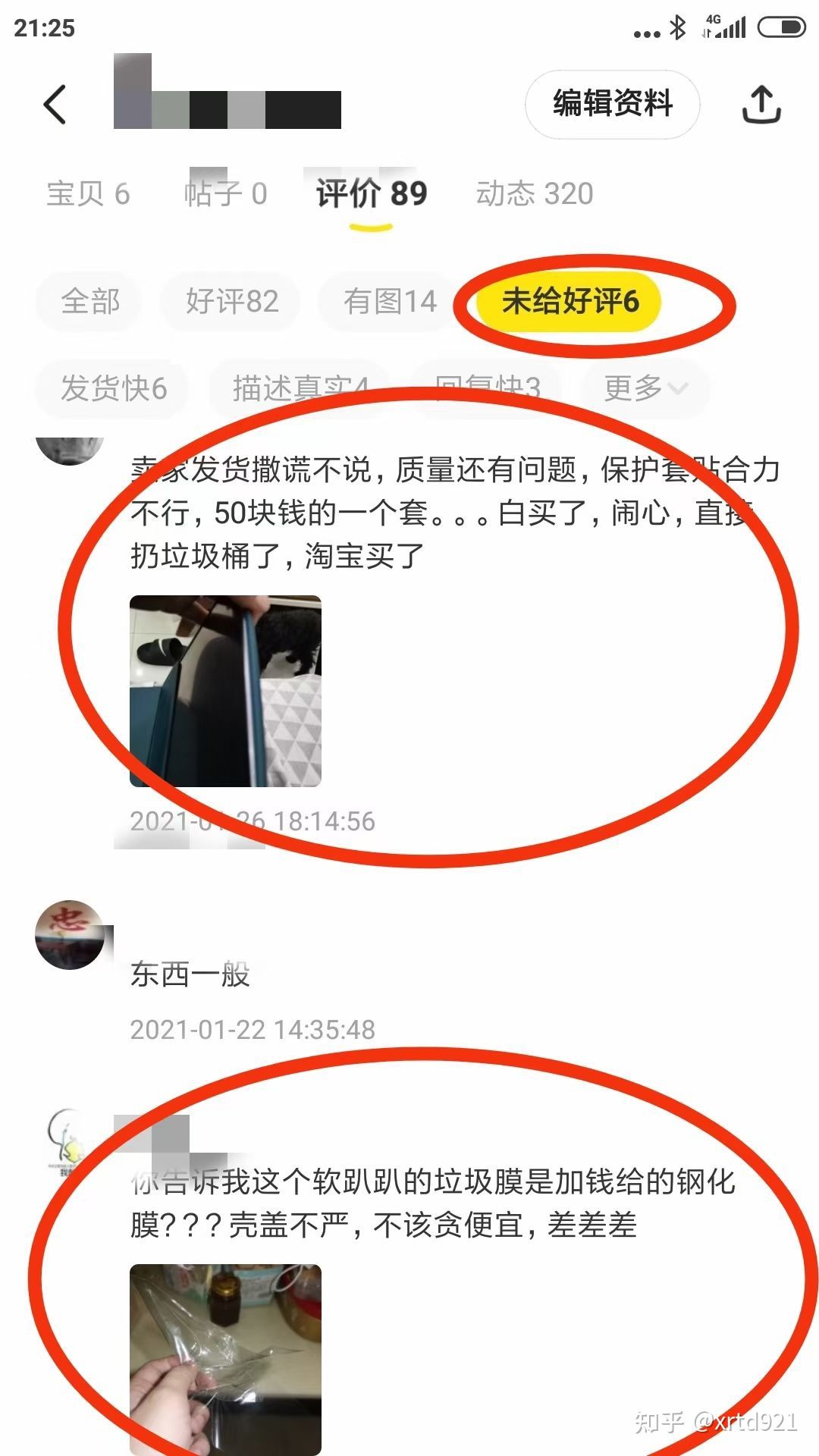Image resolution: width=819 pixels, height=1456 pixels.
Task: Switch to the 宝贝 6 tab
Action: coord(88,194)
